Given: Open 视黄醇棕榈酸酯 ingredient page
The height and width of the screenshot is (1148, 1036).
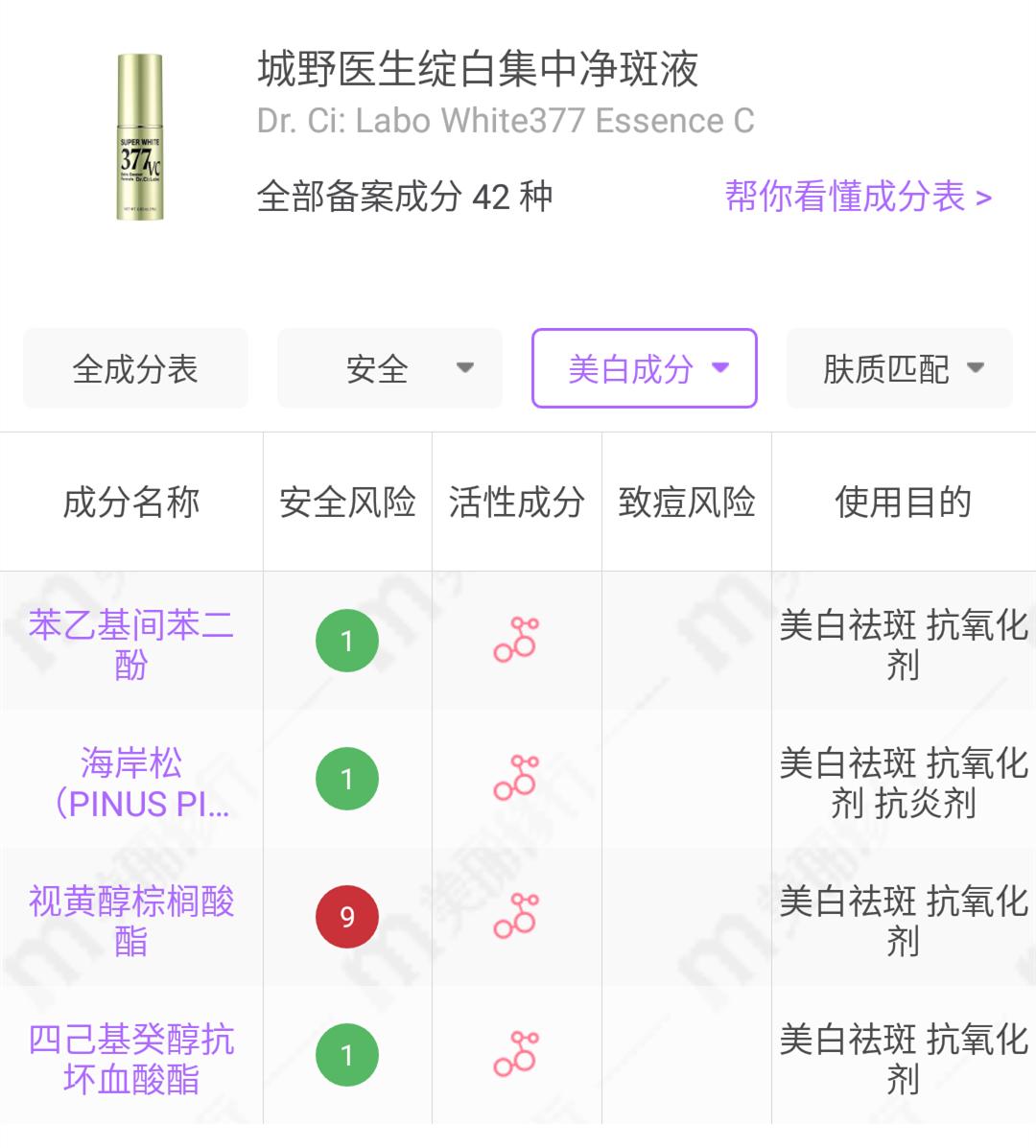Looking at the screenshot, I should pyautogui.click(x=131, y=916).
